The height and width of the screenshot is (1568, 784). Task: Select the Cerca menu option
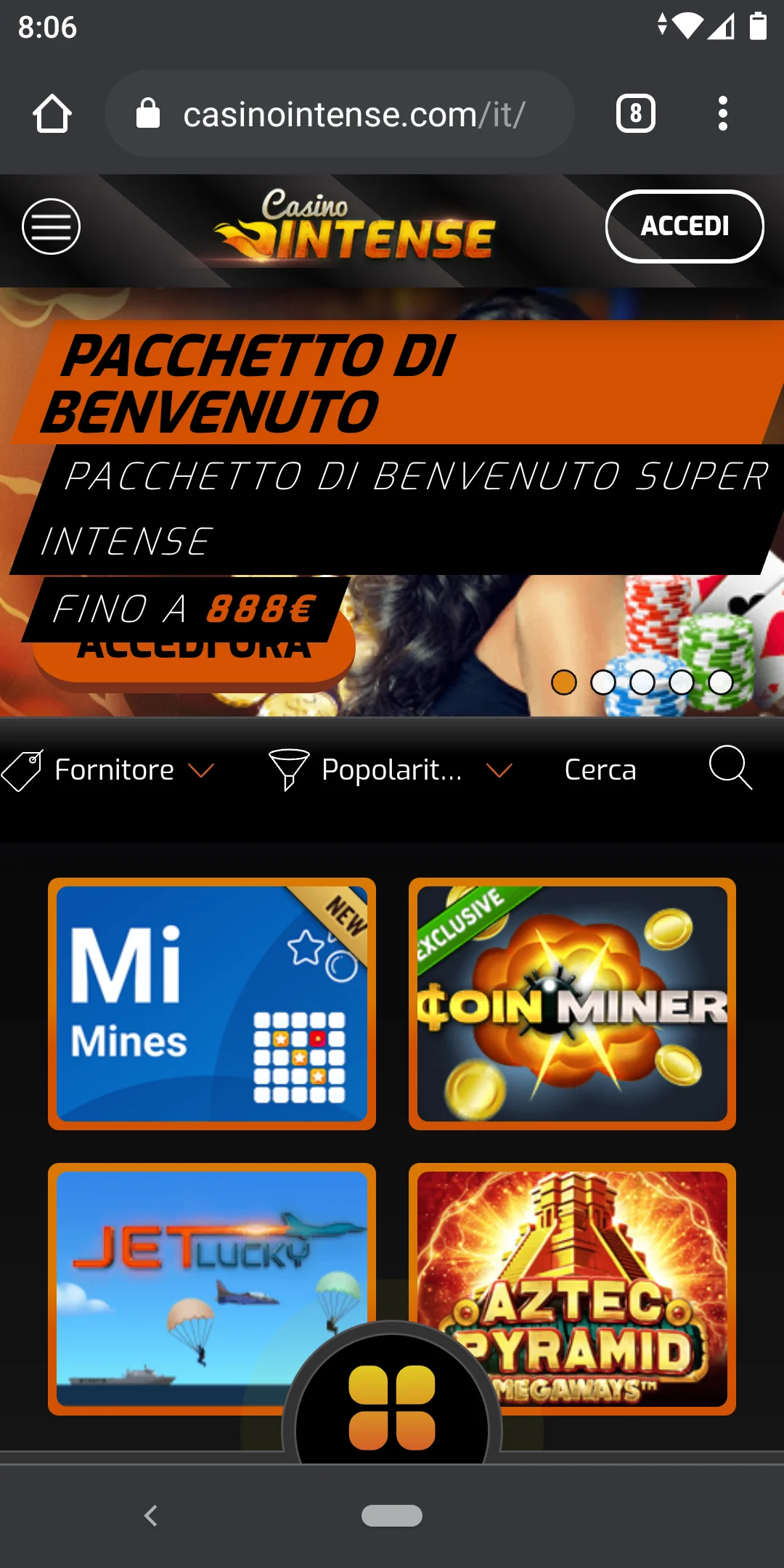pos(600,769)
